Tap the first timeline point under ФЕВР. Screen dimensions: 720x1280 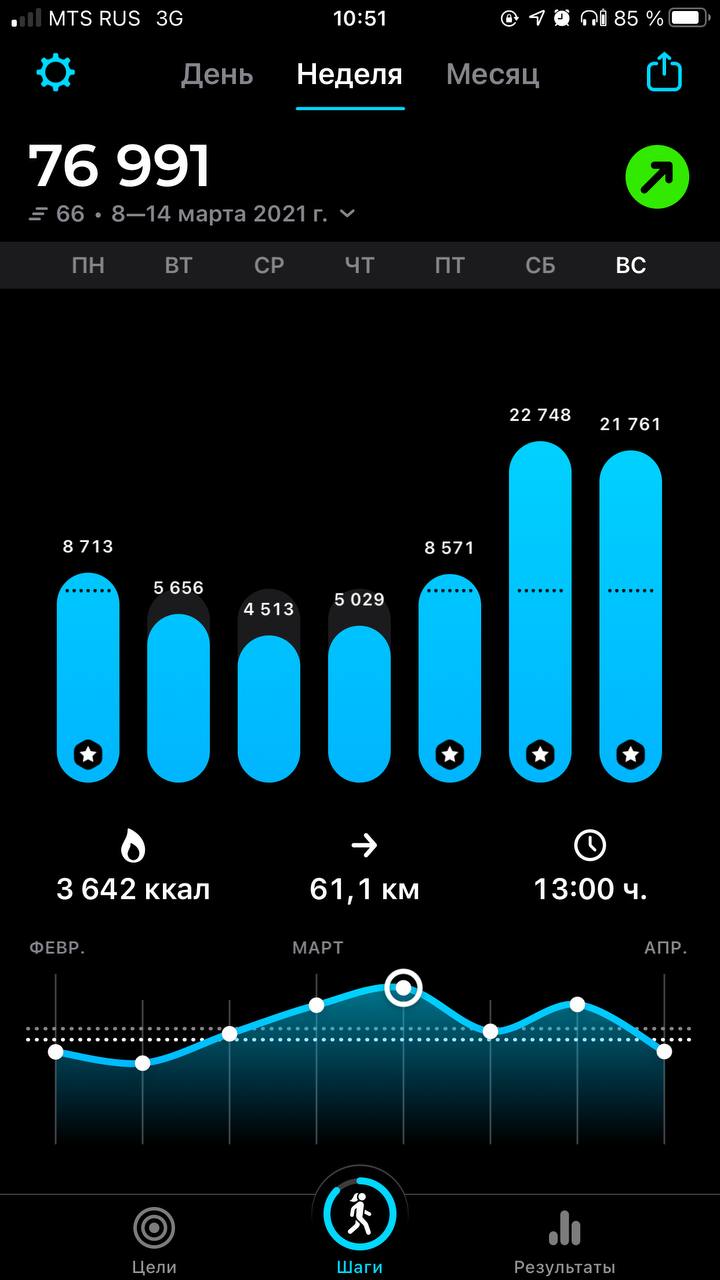56,1051
